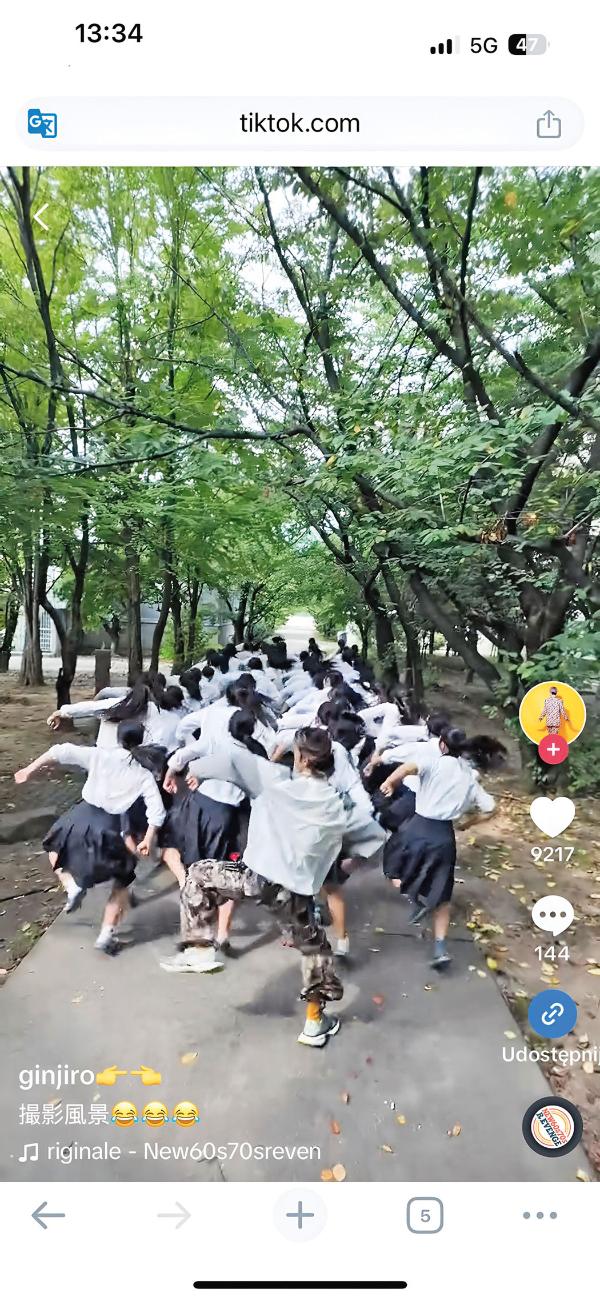Like this video with the heart
600x1301 pixels.
[552, 817]
